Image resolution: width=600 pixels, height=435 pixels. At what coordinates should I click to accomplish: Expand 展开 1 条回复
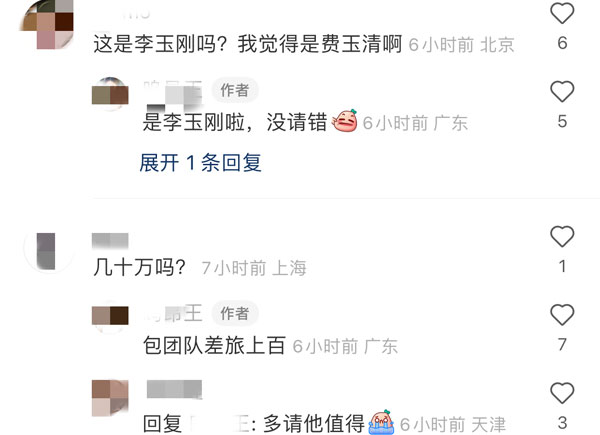[200, 163]
